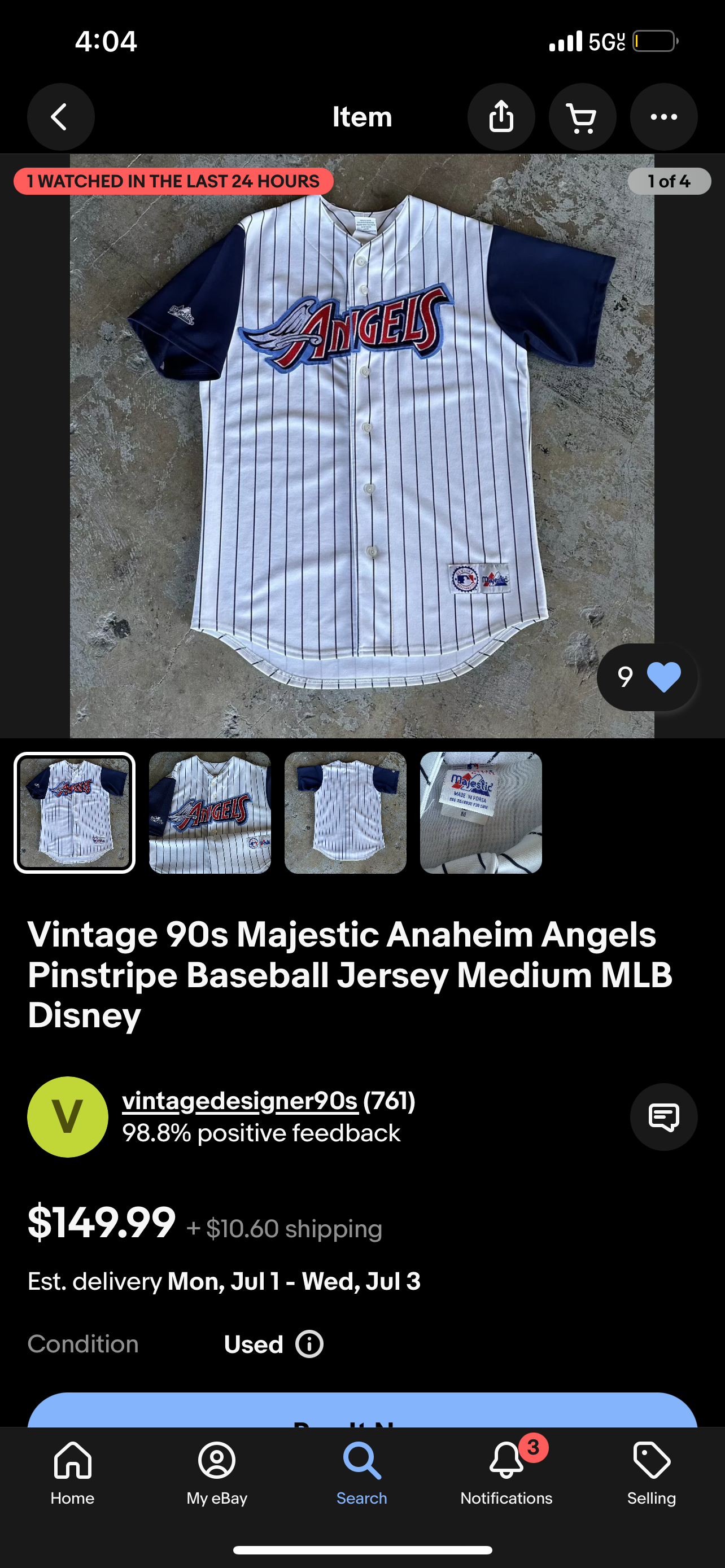Share this Angels jersey listing
The image size is (725, 1568).
501,117
